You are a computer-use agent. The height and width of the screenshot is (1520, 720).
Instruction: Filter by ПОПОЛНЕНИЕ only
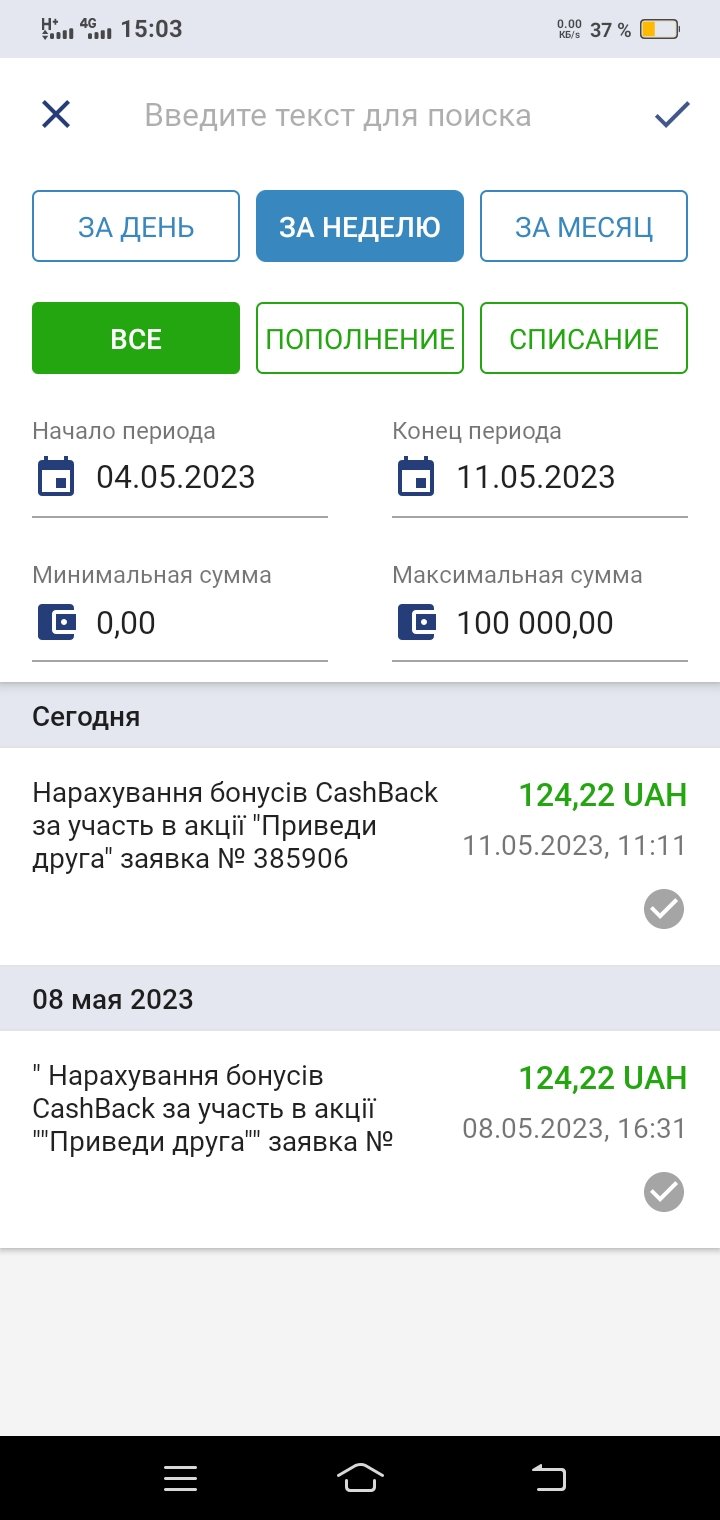[x=360, y=338]
